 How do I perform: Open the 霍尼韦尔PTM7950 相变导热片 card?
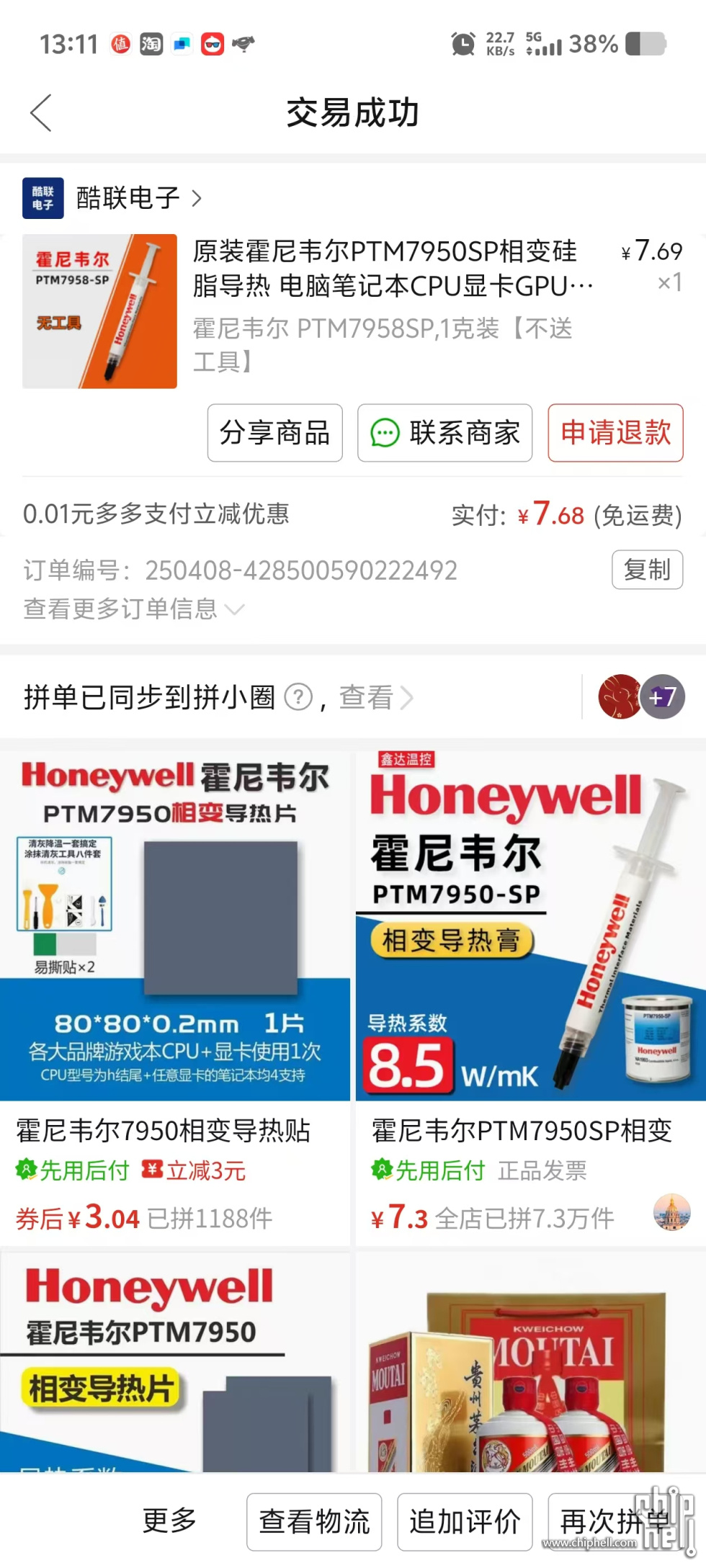pyautogui.click(x=174, y=1361)
